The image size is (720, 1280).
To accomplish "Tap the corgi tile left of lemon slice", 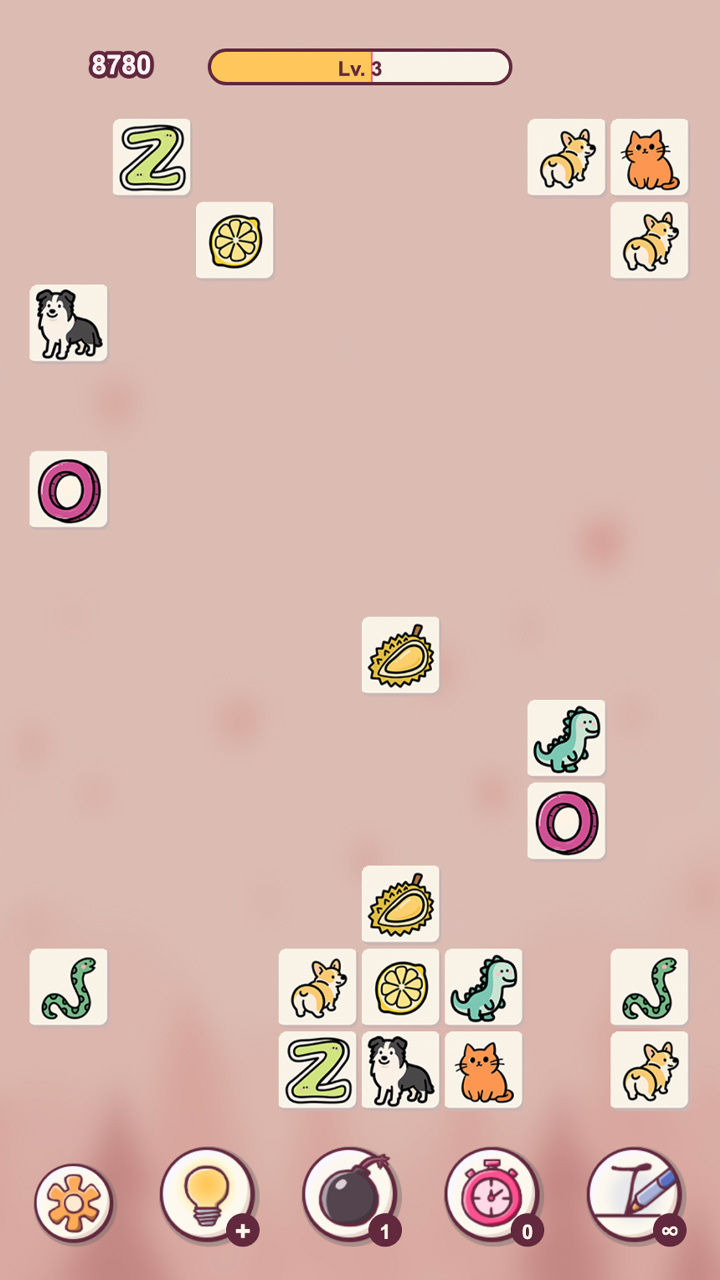I will [317, 987].
